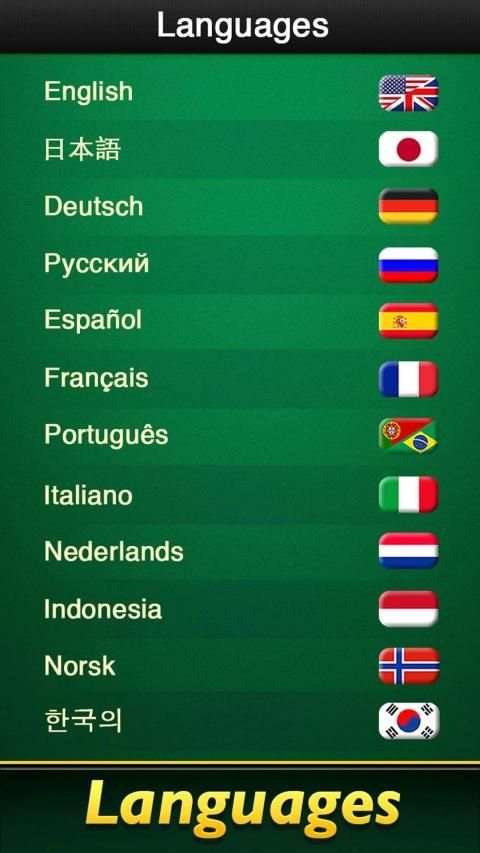This screenshot has height=853, width=480.
Task: Choose the 日本語 language row
Action: coord(240,149)
